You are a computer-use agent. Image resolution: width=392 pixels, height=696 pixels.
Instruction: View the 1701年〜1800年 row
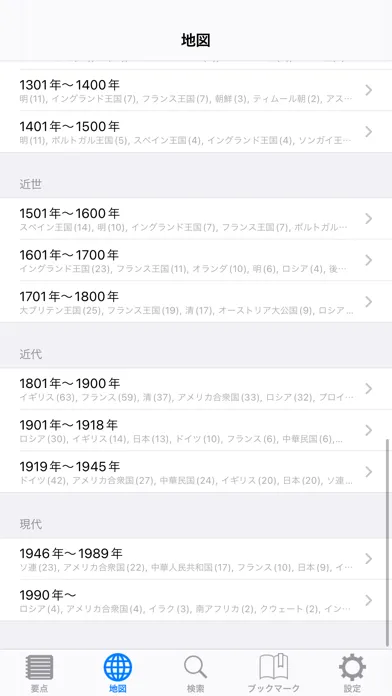click(196, 301)
